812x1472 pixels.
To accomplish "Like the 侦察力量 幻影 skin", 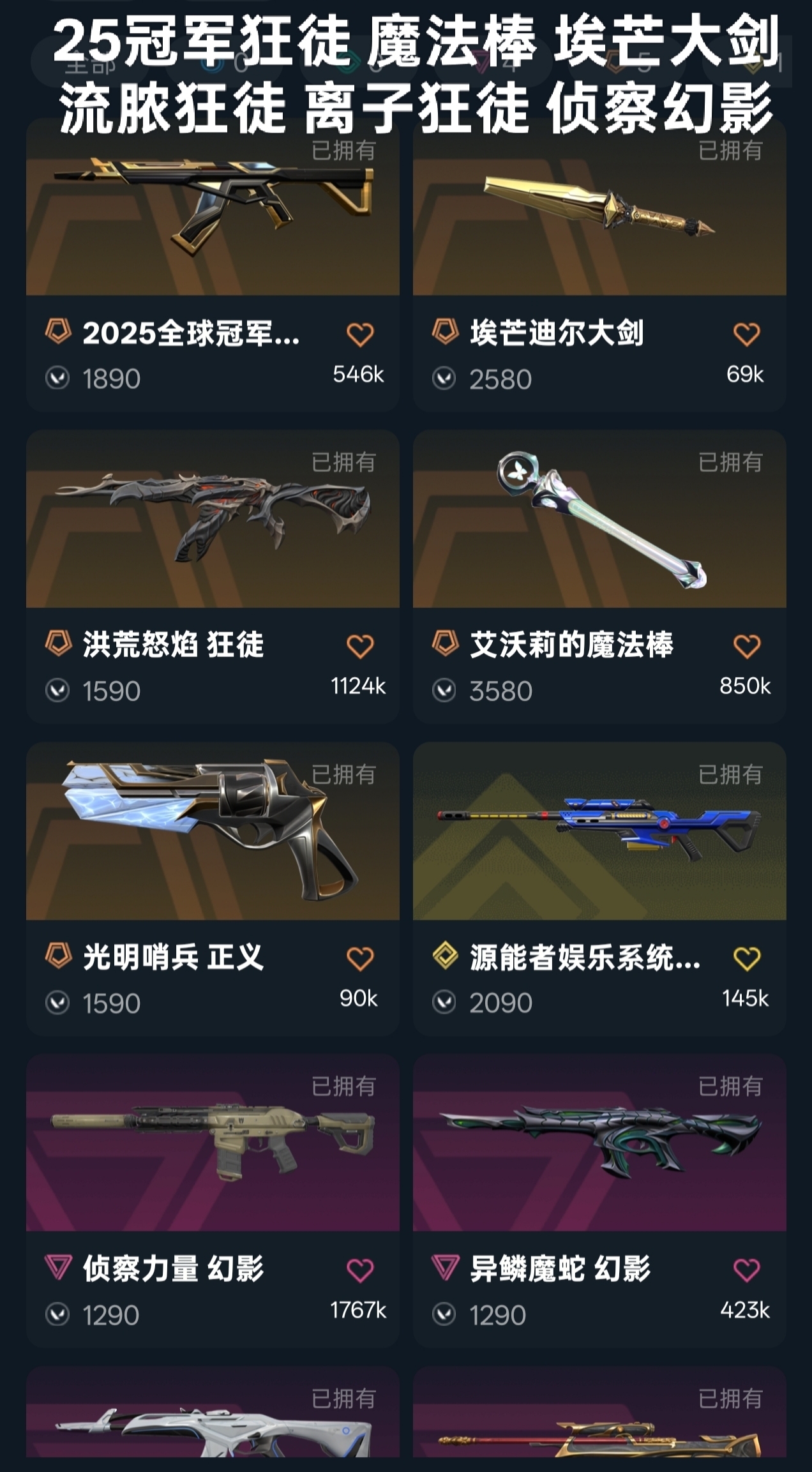I will coord(359,1270).
